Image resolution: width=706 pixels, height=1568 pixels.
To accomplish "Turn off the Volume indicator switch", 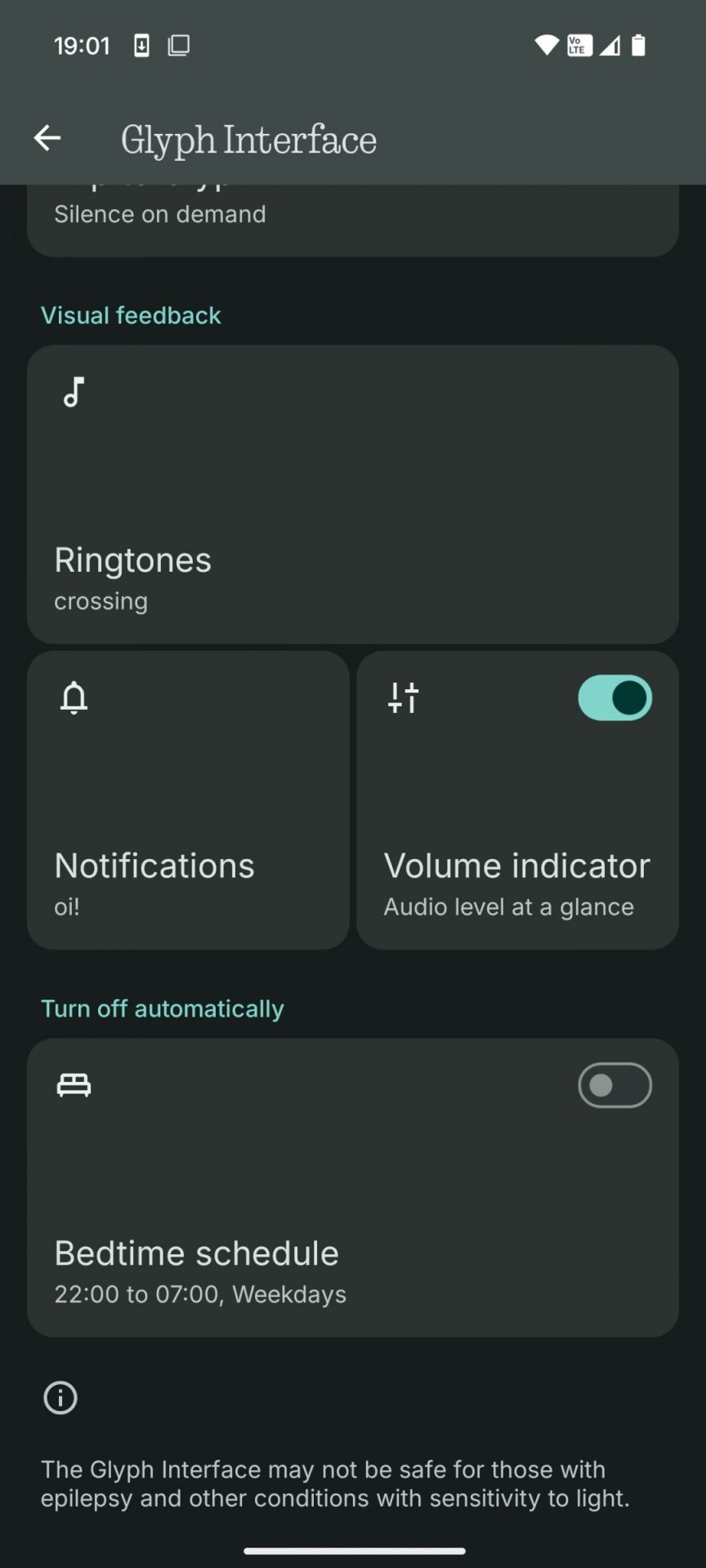I will tap(614, 698).
